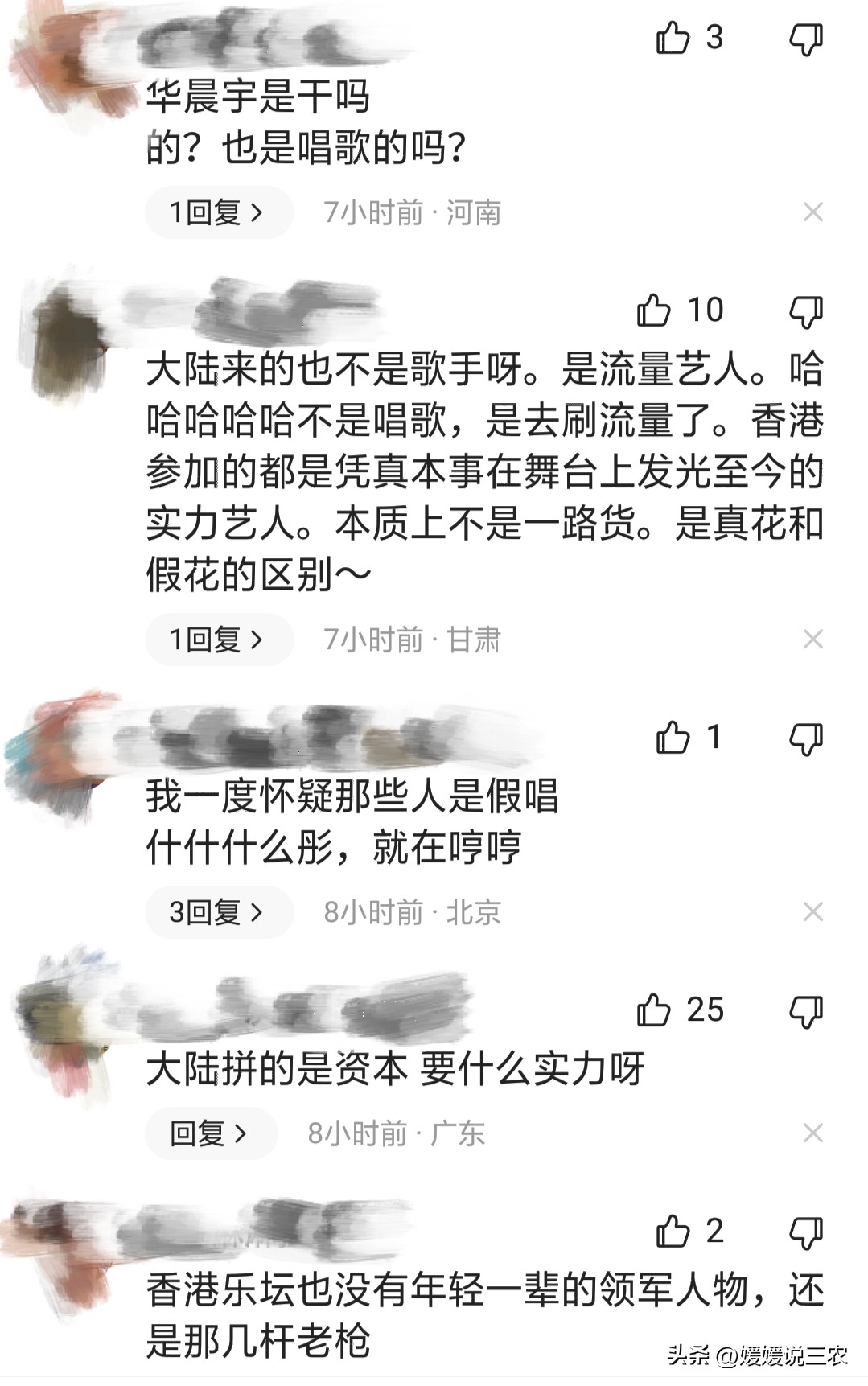The height and width of the screenshot is (1386, 868).
Task: Dismiss the 河南 comment with the X
Action: pyautogui.click(x=812, y=212)
